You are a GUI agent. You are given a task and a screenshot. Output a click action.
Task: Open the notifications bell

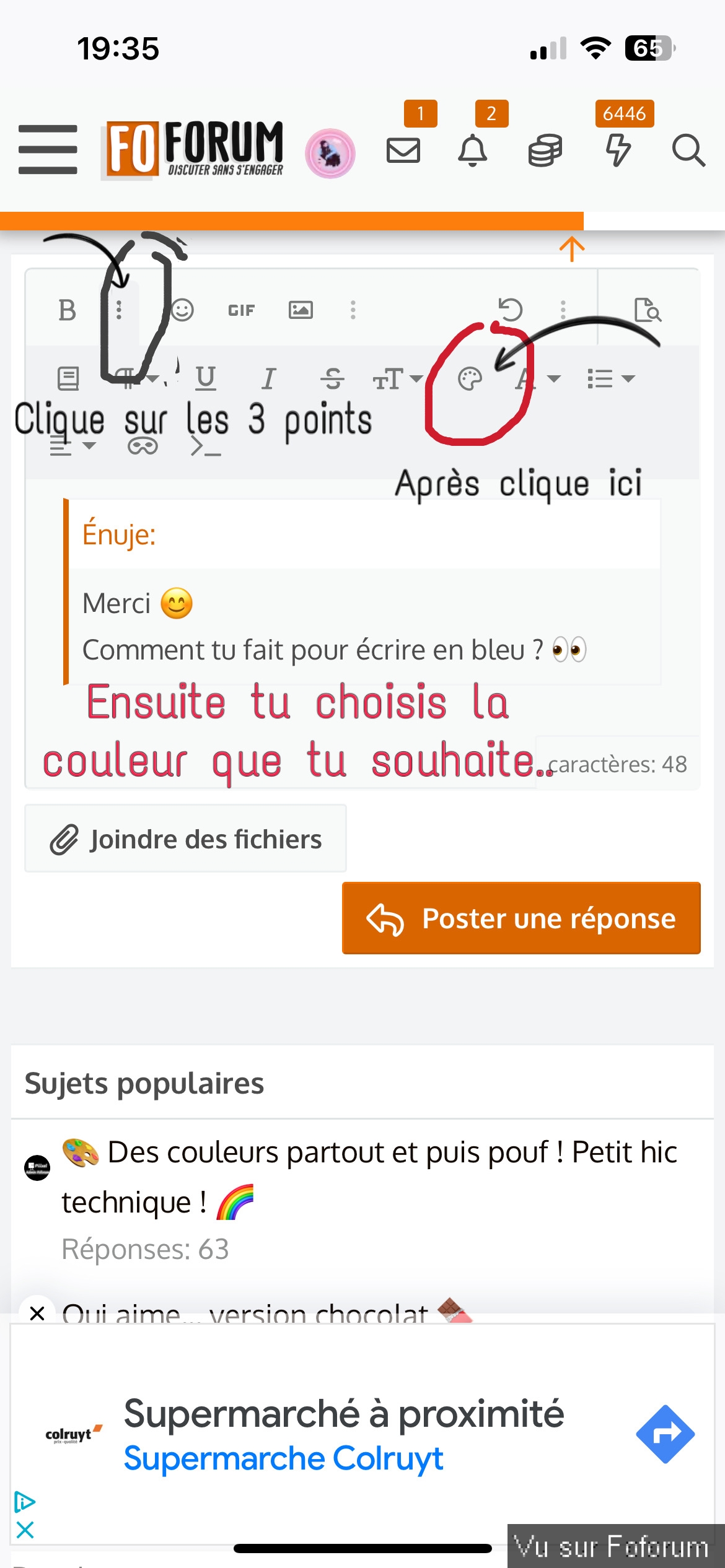tap(472, 150)
